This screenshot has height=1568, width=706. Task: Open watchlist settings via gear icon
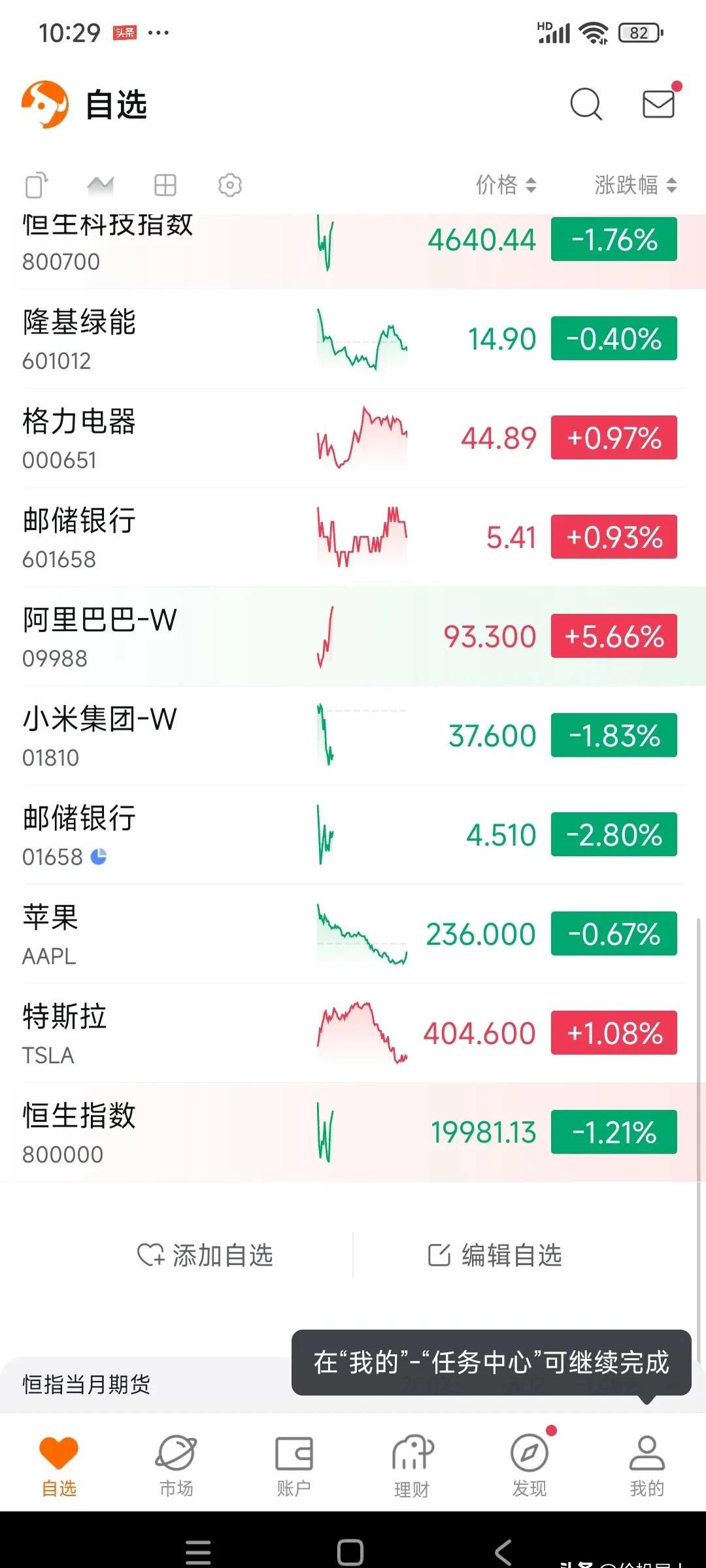coord(230,186)
